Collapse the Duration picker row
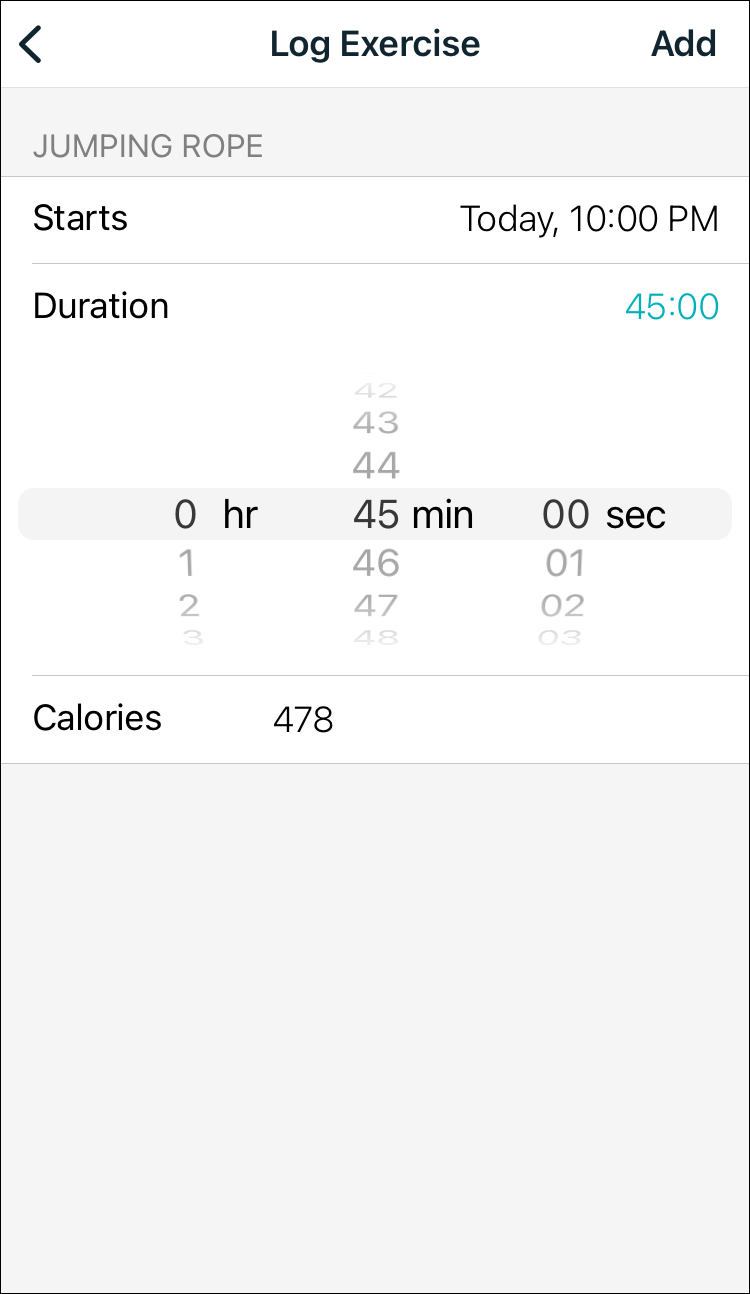This screenshot has height=1294, width=750. point(375,306)
